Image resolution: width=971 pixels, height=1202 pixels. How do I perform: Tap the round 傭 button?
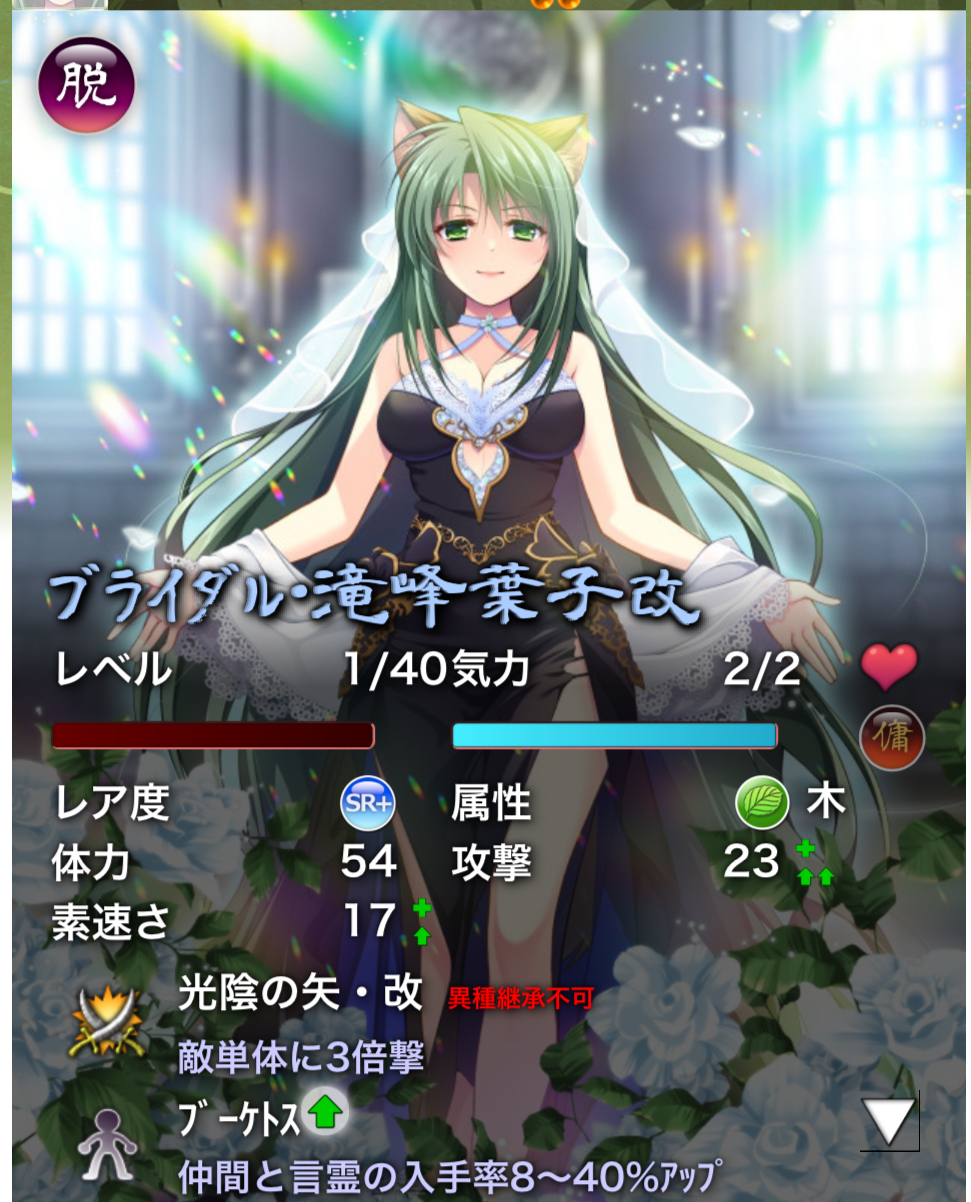(891, 738)
